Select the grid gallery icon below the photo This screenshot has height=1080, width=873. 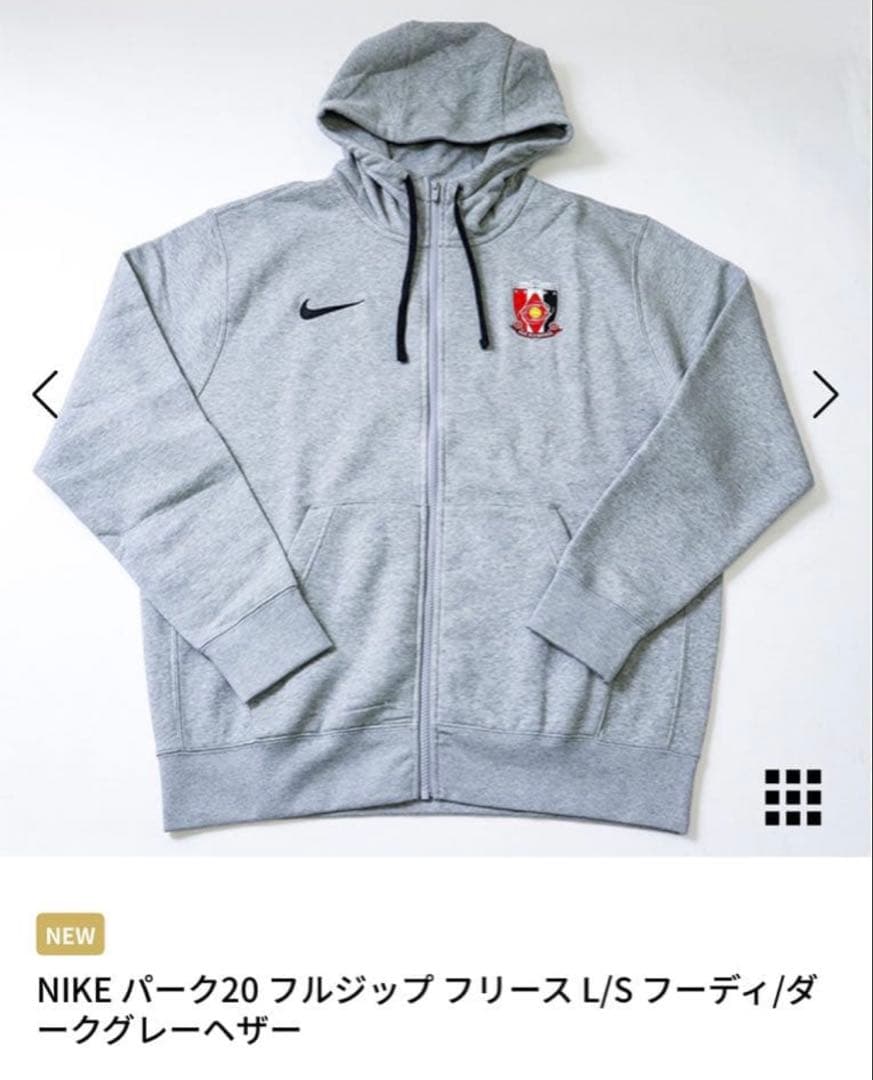793,795
